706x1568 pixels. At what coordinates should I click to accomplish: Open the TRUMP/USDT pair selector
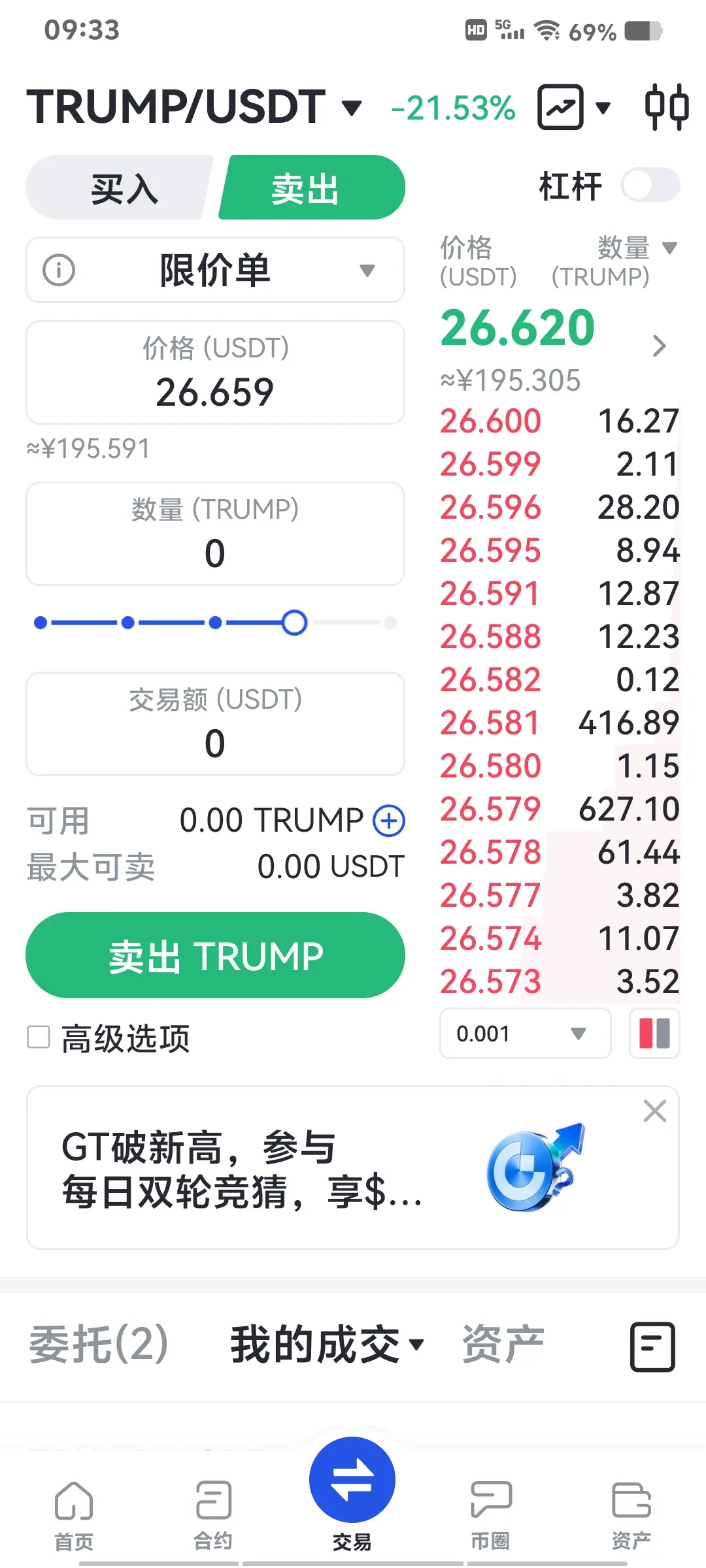tap(193, 106)
